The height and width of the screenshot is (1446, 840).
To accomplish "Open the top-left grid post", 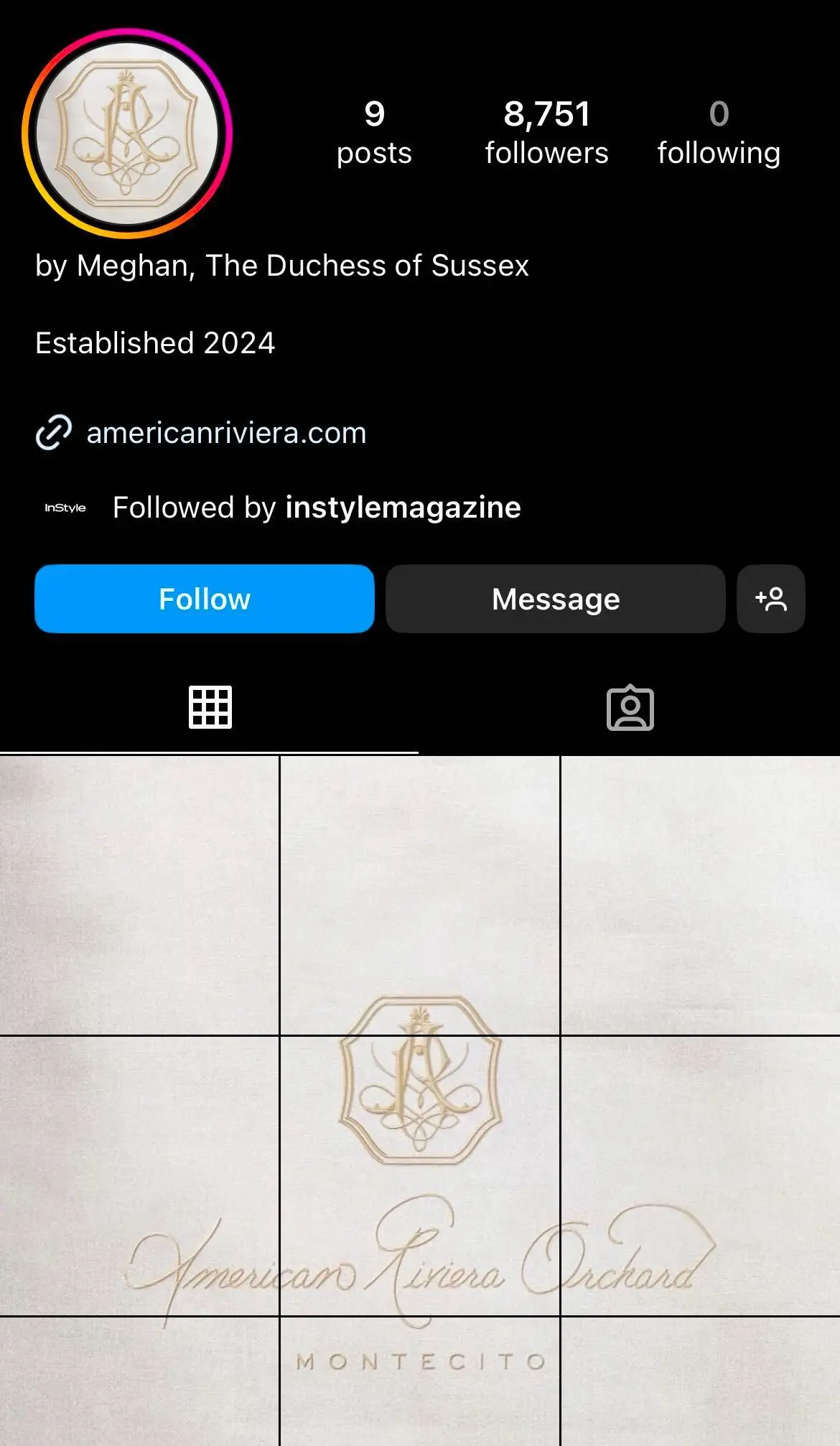I will point(139,895).
